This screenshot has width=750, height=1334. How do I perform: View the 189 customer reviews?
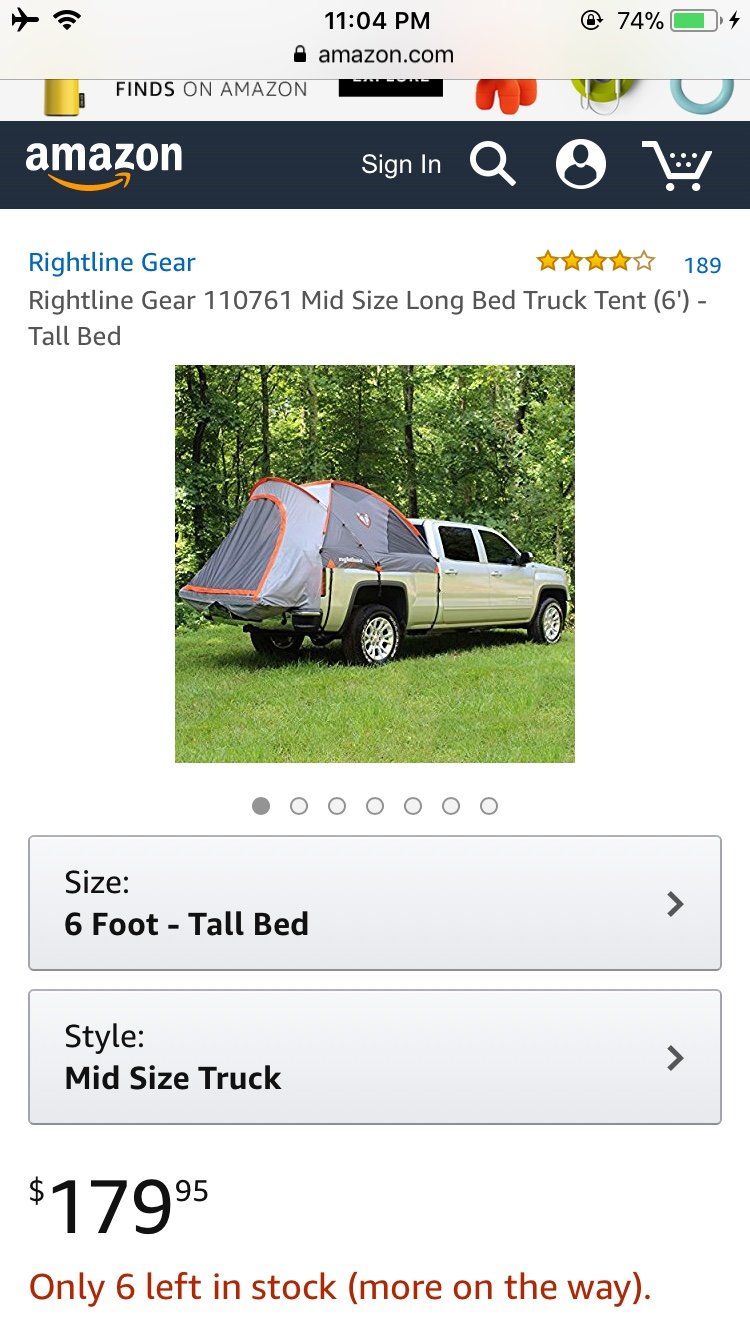[x=702, y=265]
